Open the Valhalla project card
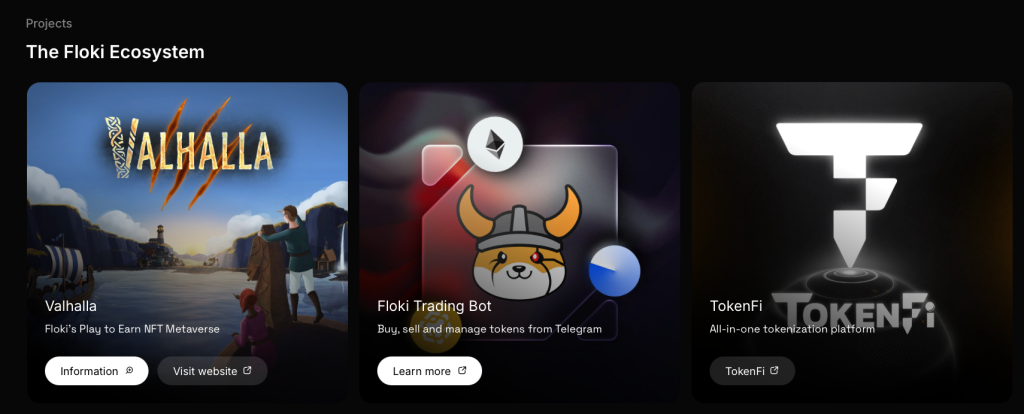1024x414 pixels. pyautogui.click(x=187, y=200)
